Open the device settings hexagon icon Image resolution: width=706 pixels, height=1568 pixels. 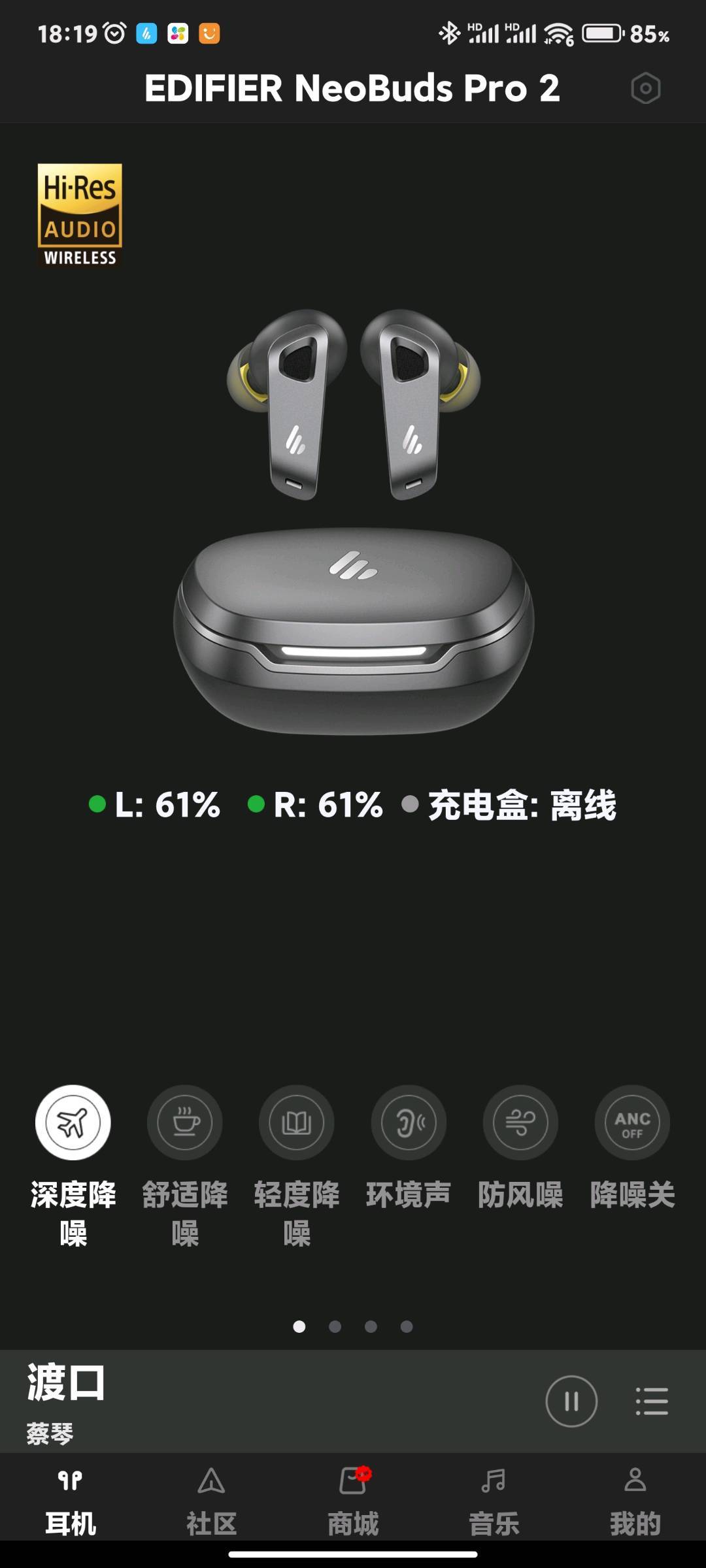coord(645,88)
